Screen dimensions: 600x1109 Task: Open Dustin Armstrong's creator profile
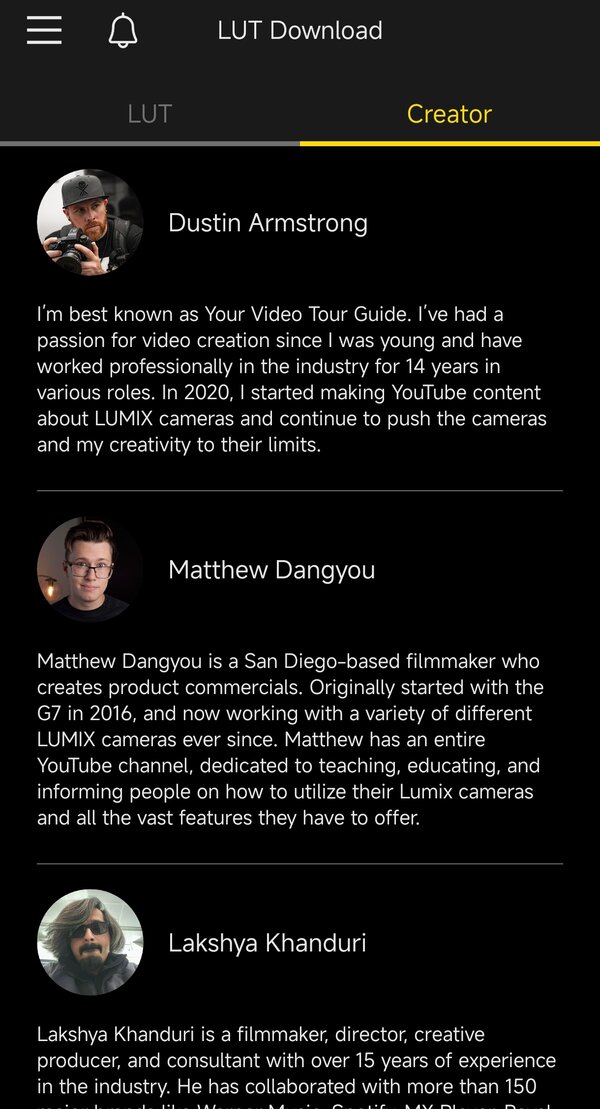tap(267, 223)
